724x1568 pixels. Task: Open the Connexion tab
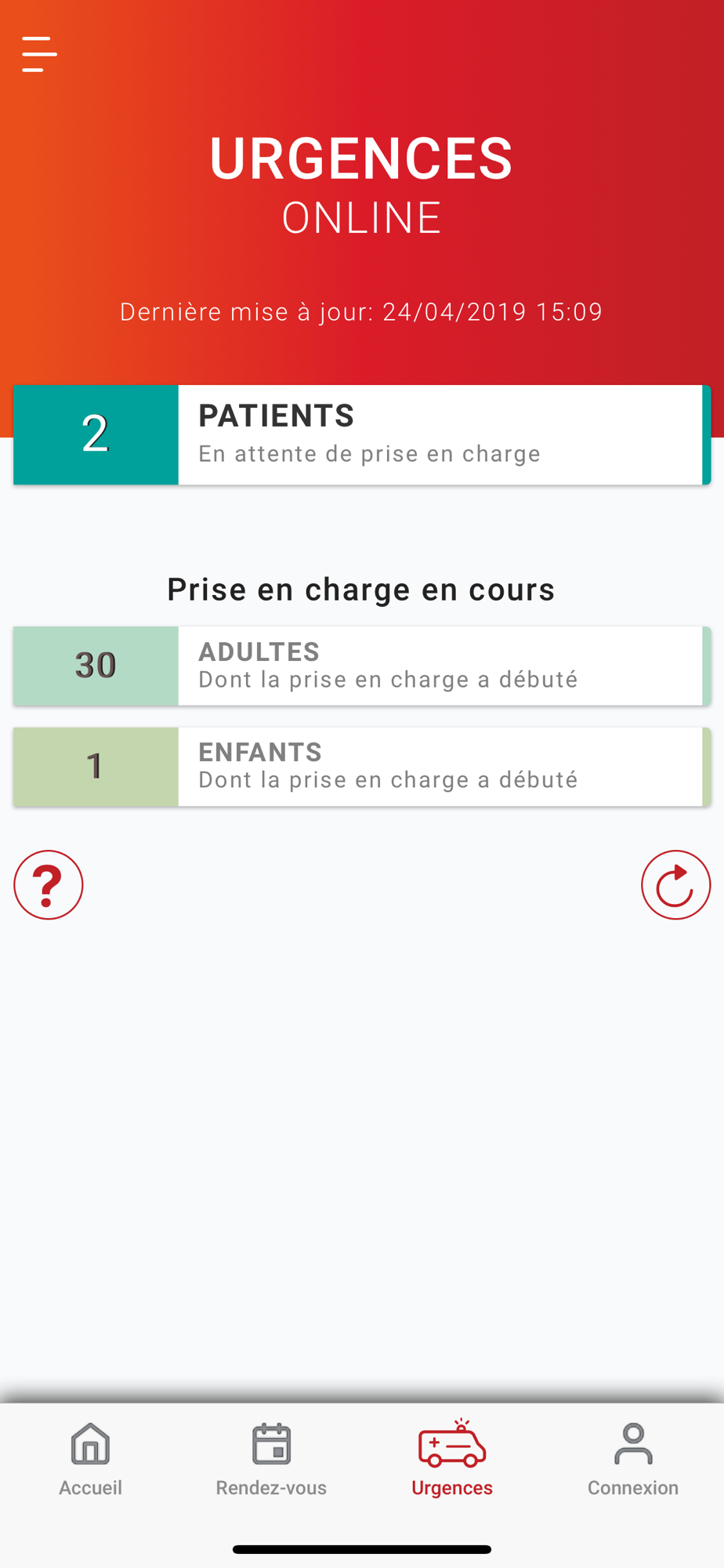[633, 1460]
